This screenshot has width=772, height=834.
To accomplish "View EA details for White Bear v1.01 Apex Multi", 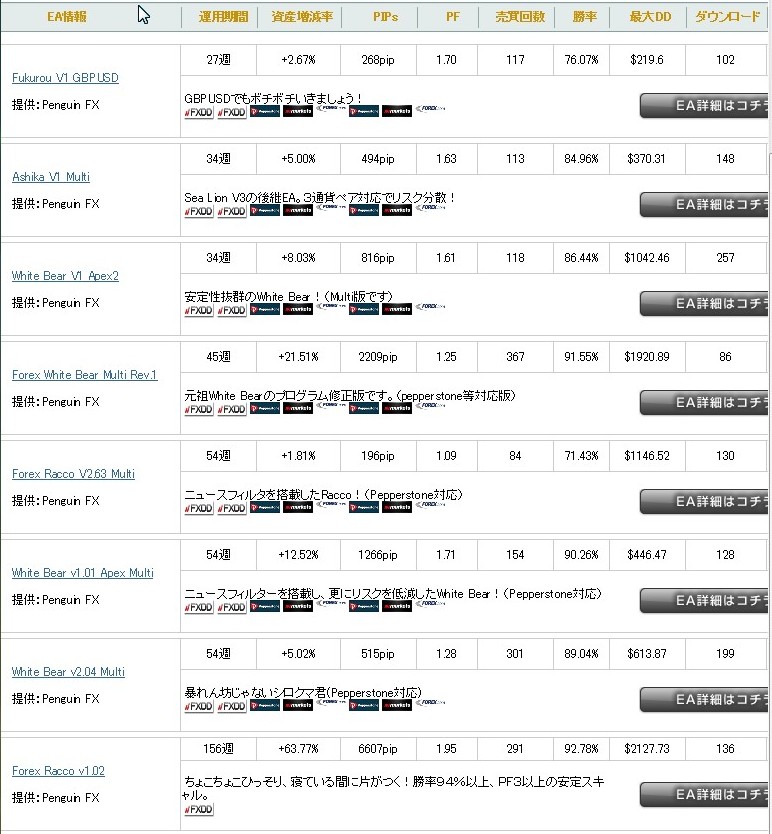I will tap(704, 600).
